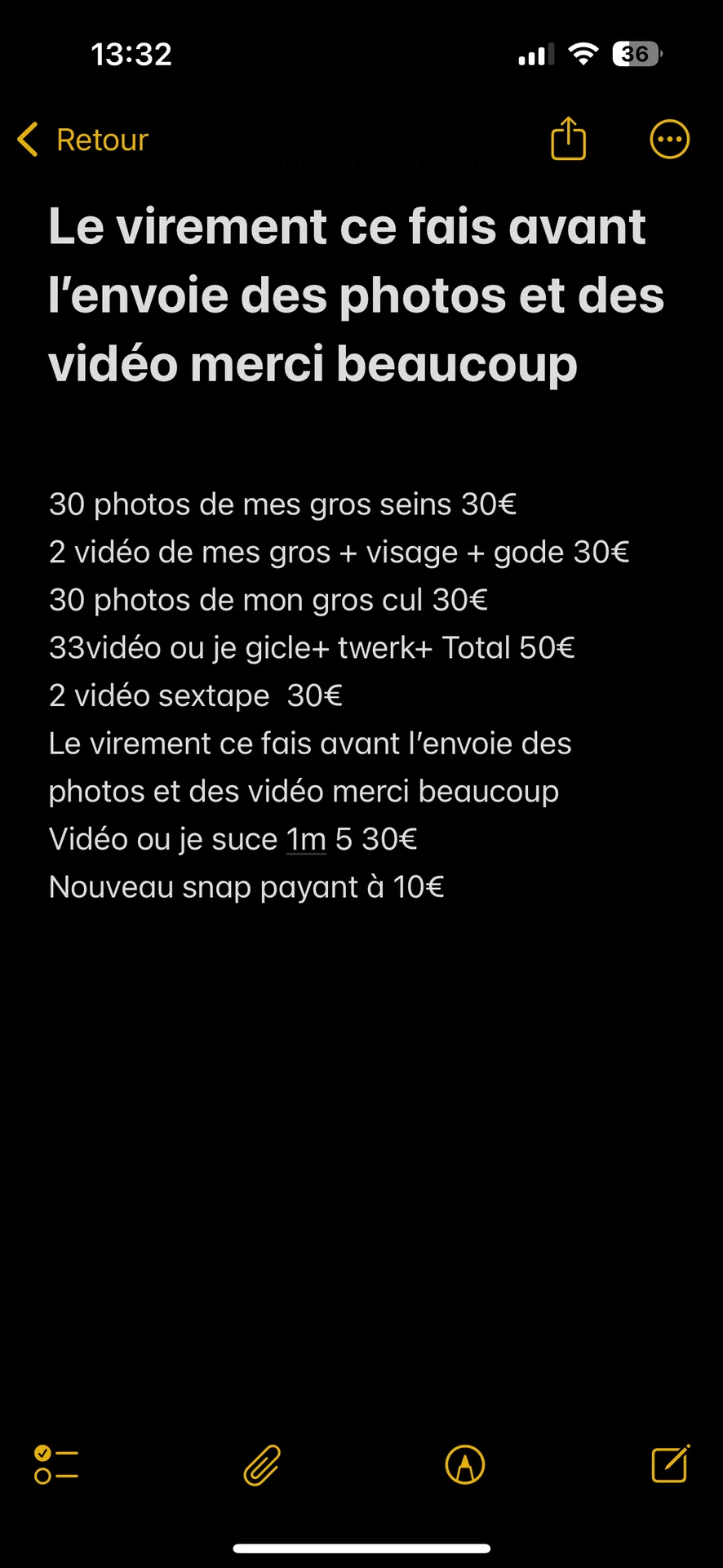Add a checklist to the note
The width and height of the screenshot is (723, 1568).
pos(56,1464)
